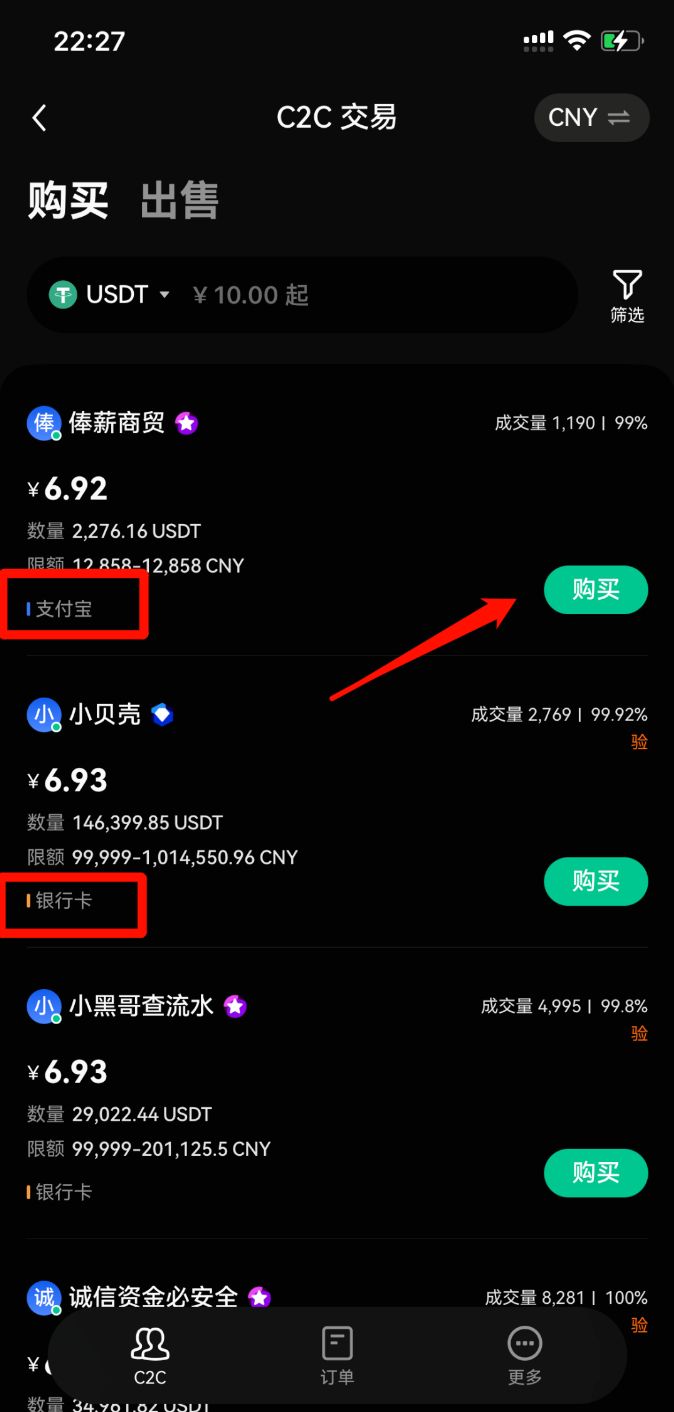
Task: Tap 购买 on the 俸薪商贸 offer
Action: (x=596, y=590)
